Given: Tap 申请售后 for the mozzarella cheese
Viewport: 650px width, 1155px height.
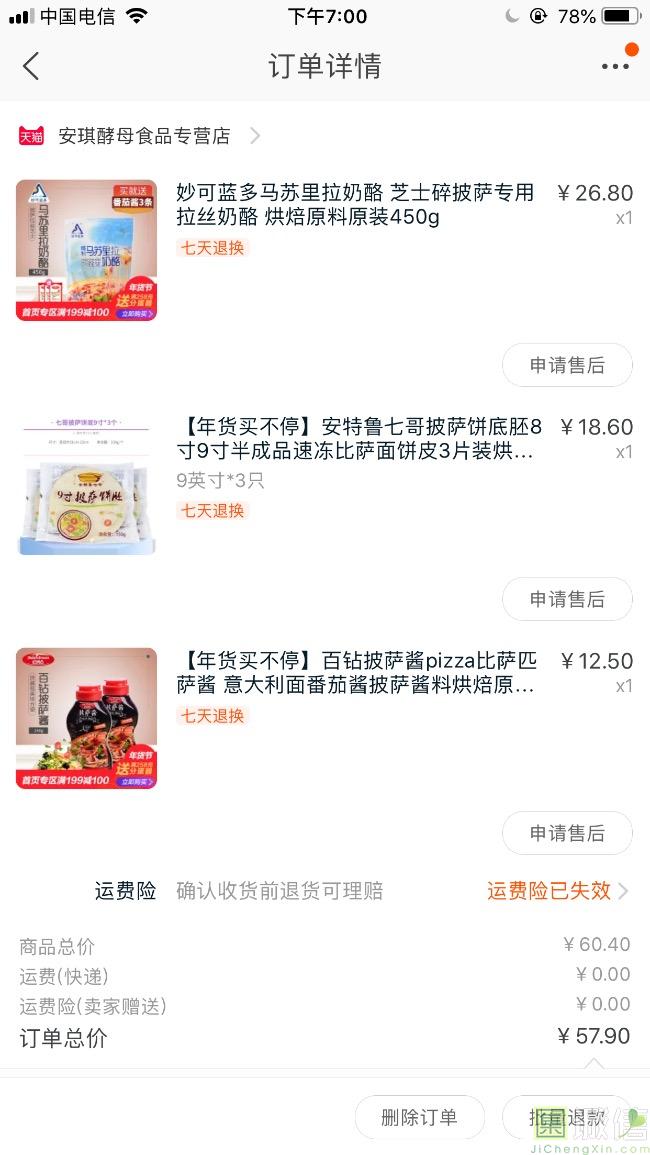Looking at the screenshot, I should 567,365.
